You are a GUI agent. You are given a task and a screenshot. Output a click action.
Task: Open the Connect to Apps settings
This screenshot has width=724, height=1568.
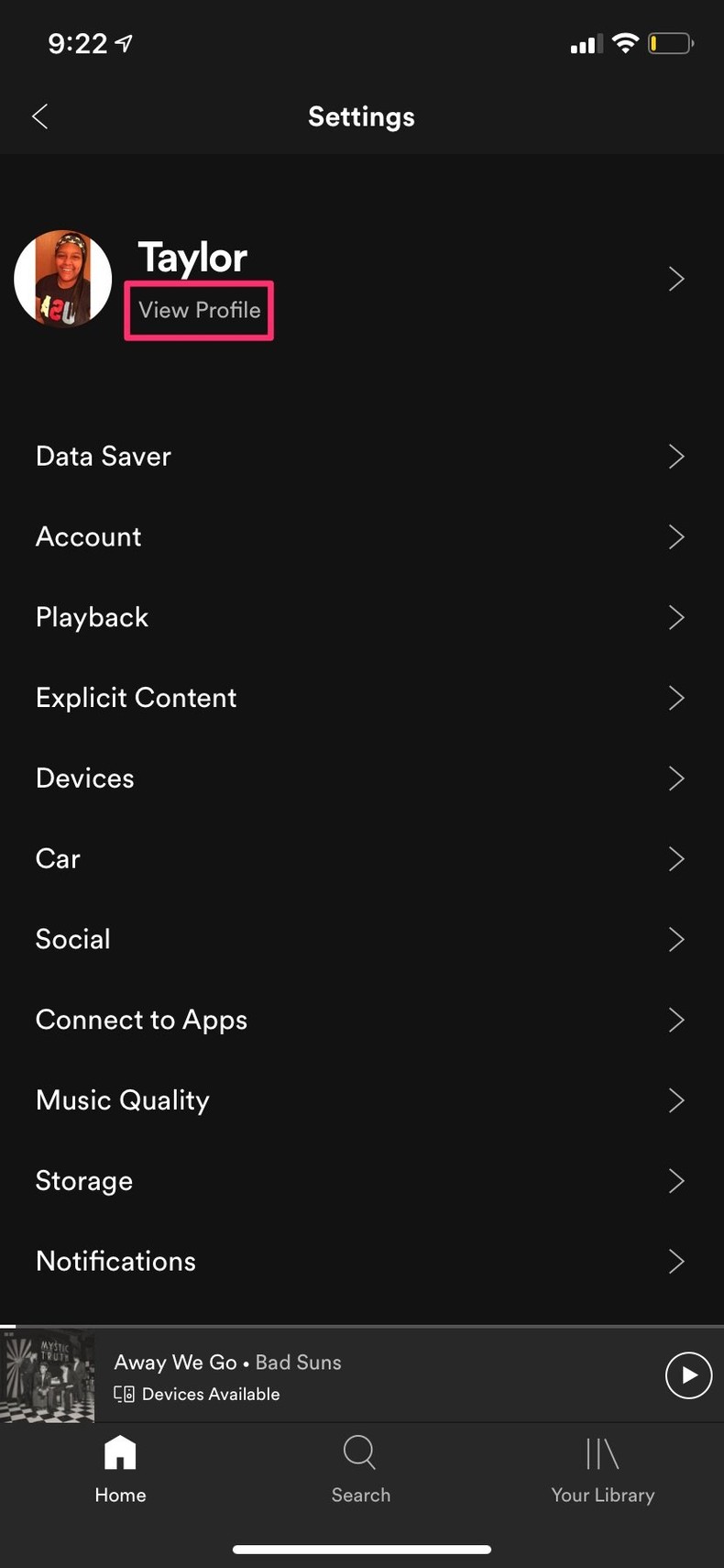(141, 1020)
